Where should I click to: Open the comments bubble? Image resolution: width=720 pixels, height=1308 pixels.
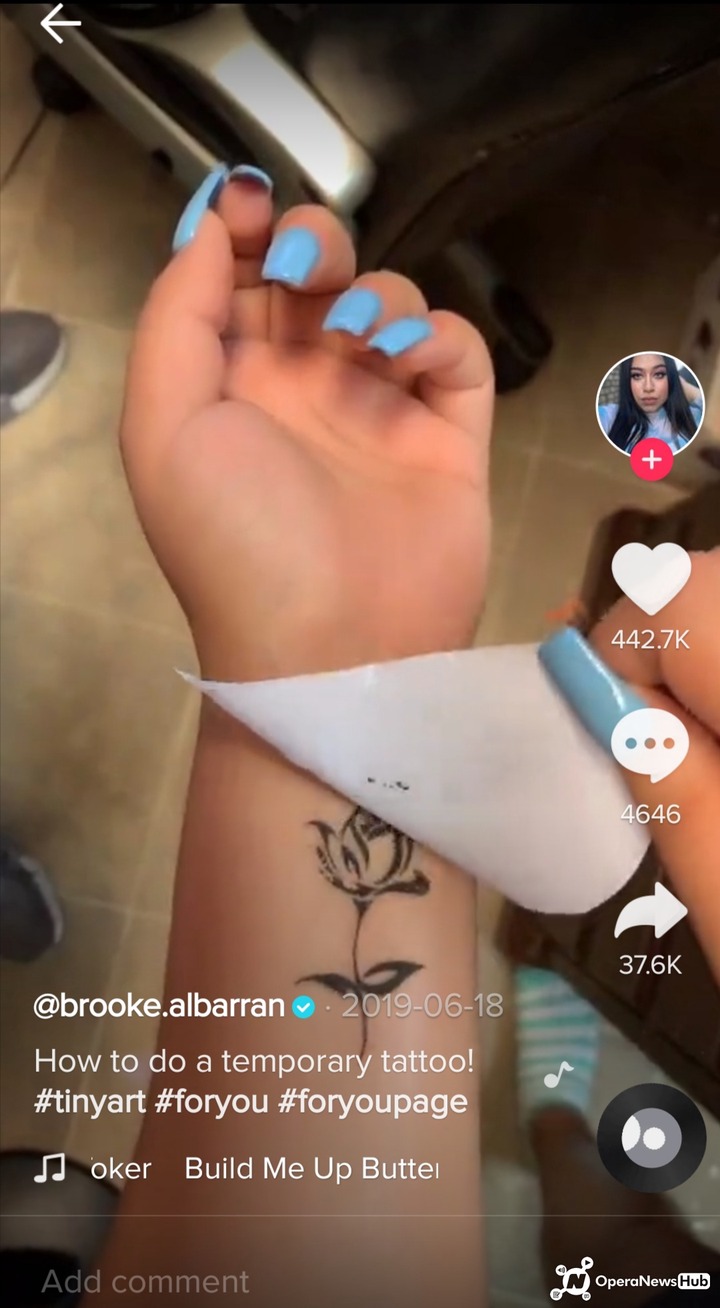[x=650, y=746]
